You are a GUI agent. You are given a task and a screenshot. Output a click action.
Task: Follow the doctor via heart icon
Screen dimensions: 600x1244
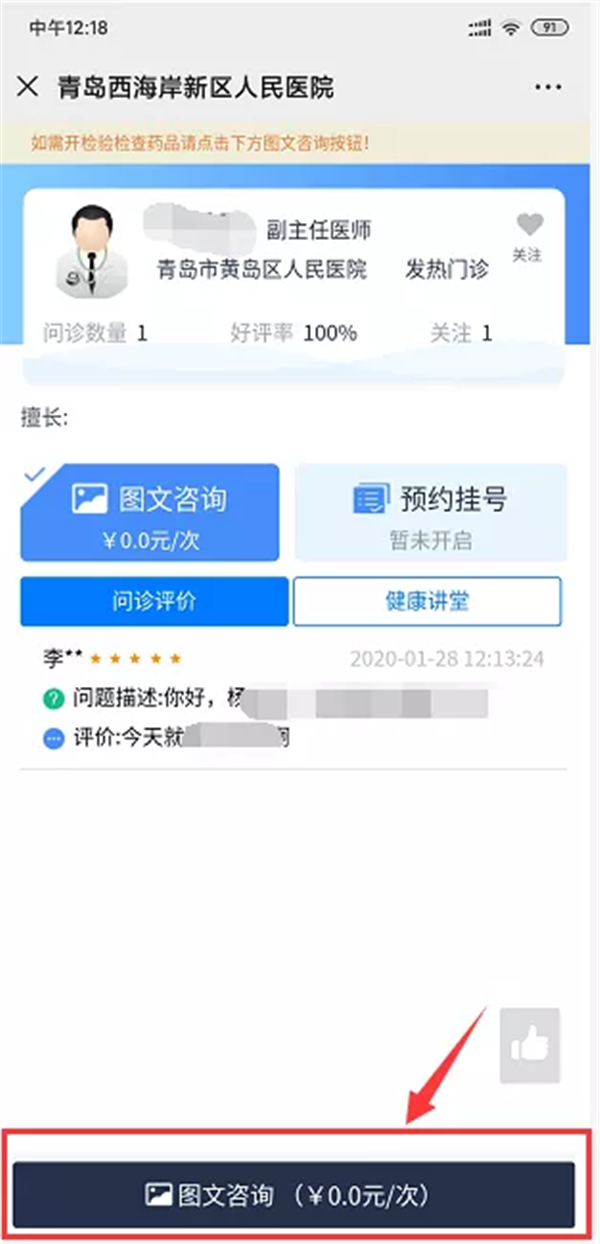click(x=528, y=235)
